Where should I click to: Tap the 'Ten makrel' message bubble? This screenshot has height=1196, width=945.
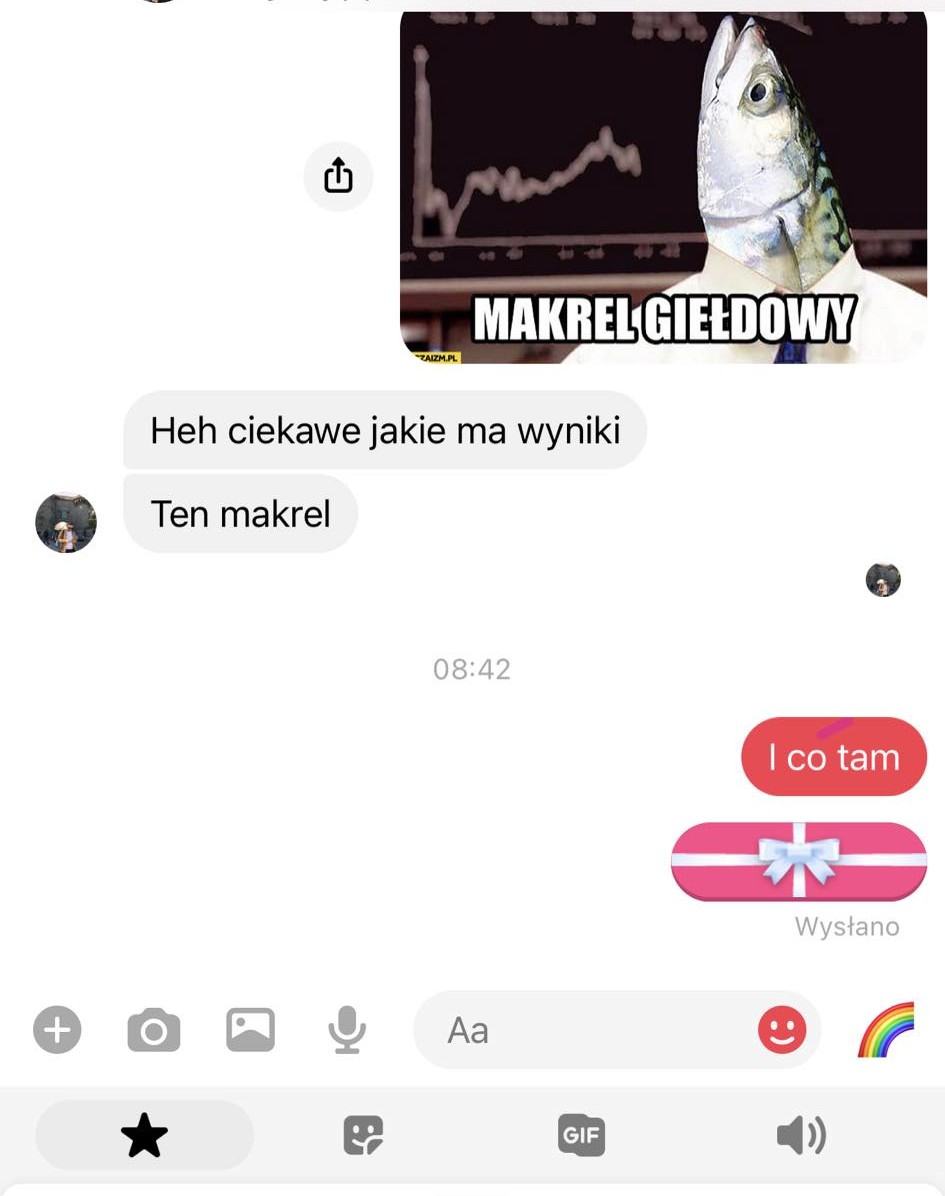point(240,513)
